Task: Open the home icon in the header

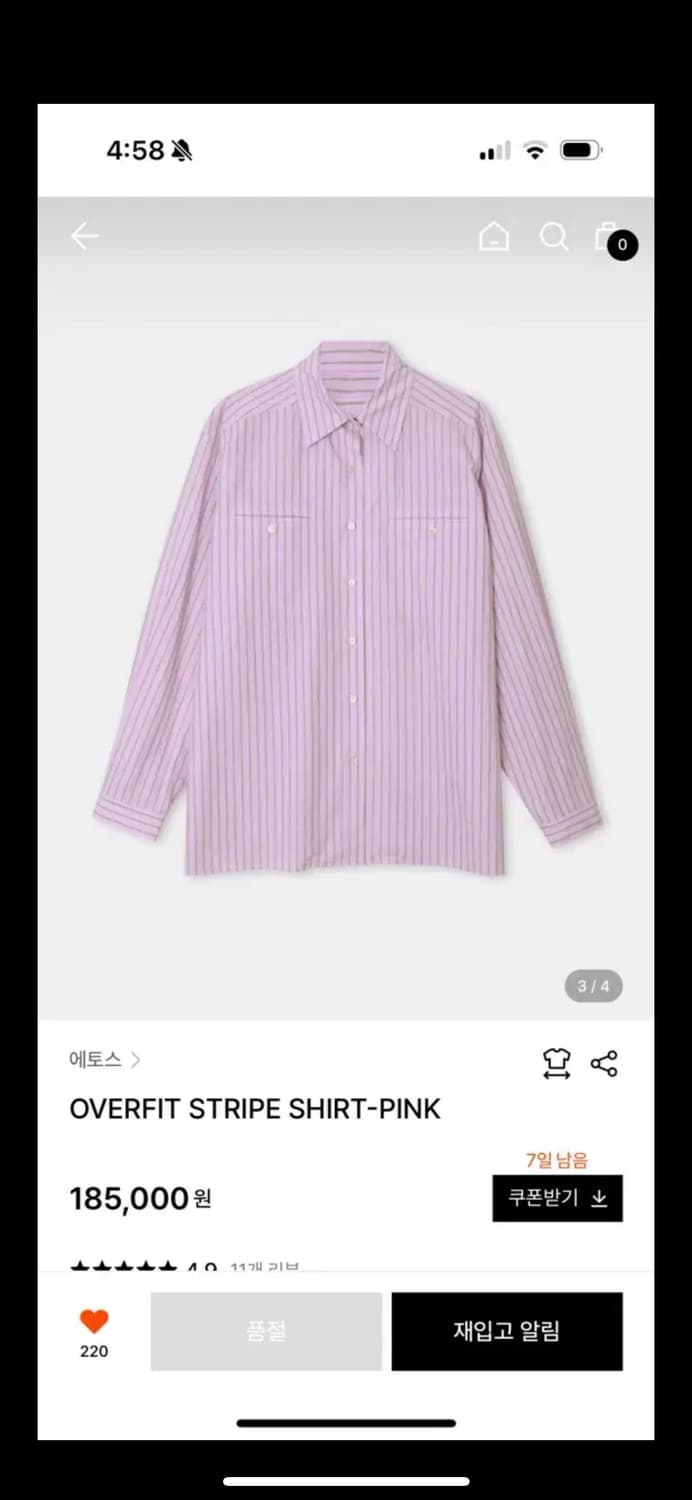Action: point(494,237)
